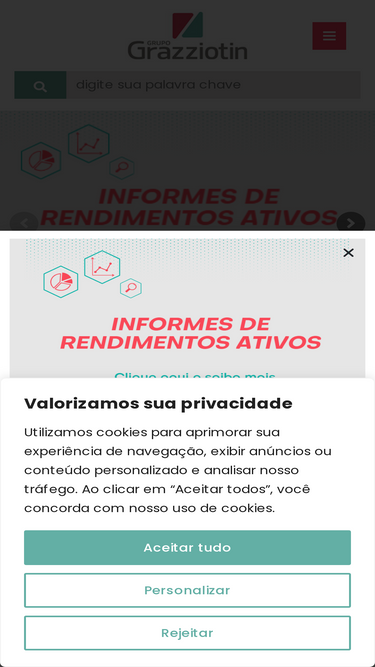Screen dimensions: 375x667
Task: Accept all cookies with Aceitar tudo
Action: [x=187, y=547]
